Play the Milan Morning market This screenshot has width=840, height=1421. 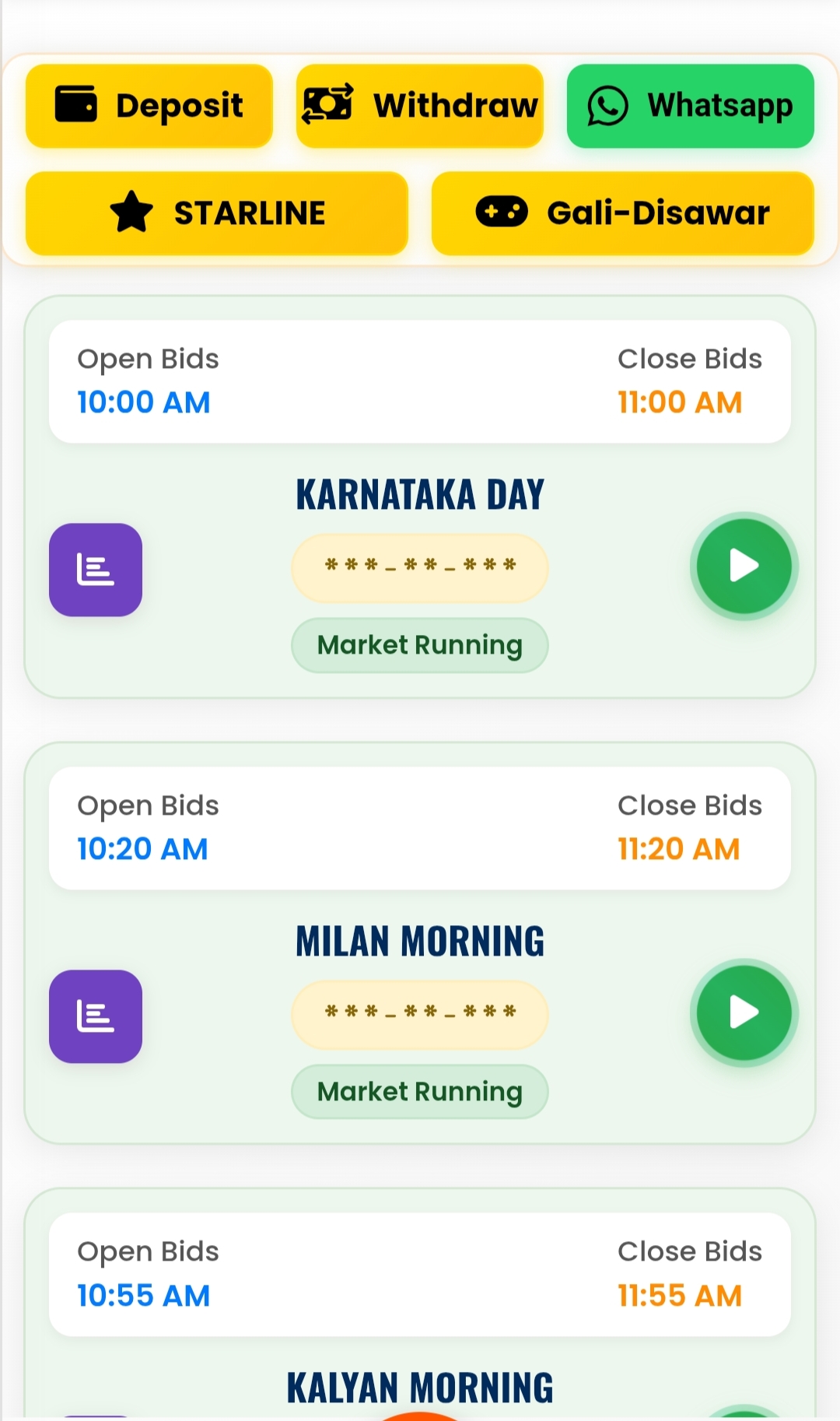coord(744,1012)
